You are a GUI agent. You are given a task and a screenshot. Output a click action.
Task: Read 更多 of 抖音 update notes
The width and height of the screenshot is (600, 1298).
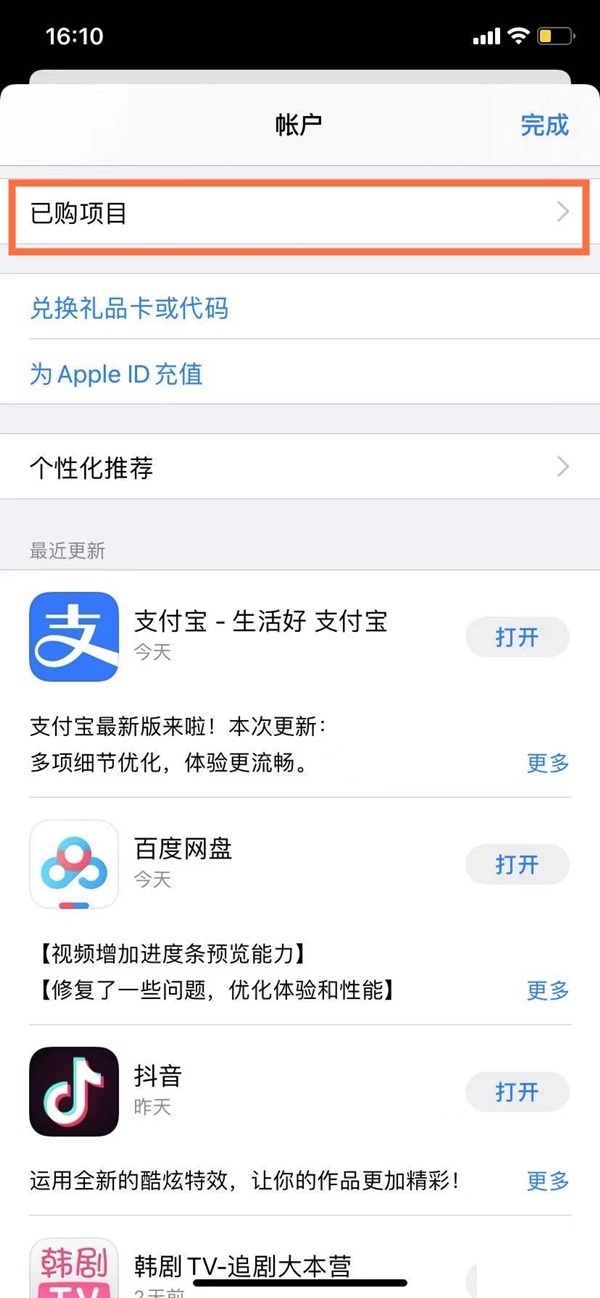[548, 1181]
